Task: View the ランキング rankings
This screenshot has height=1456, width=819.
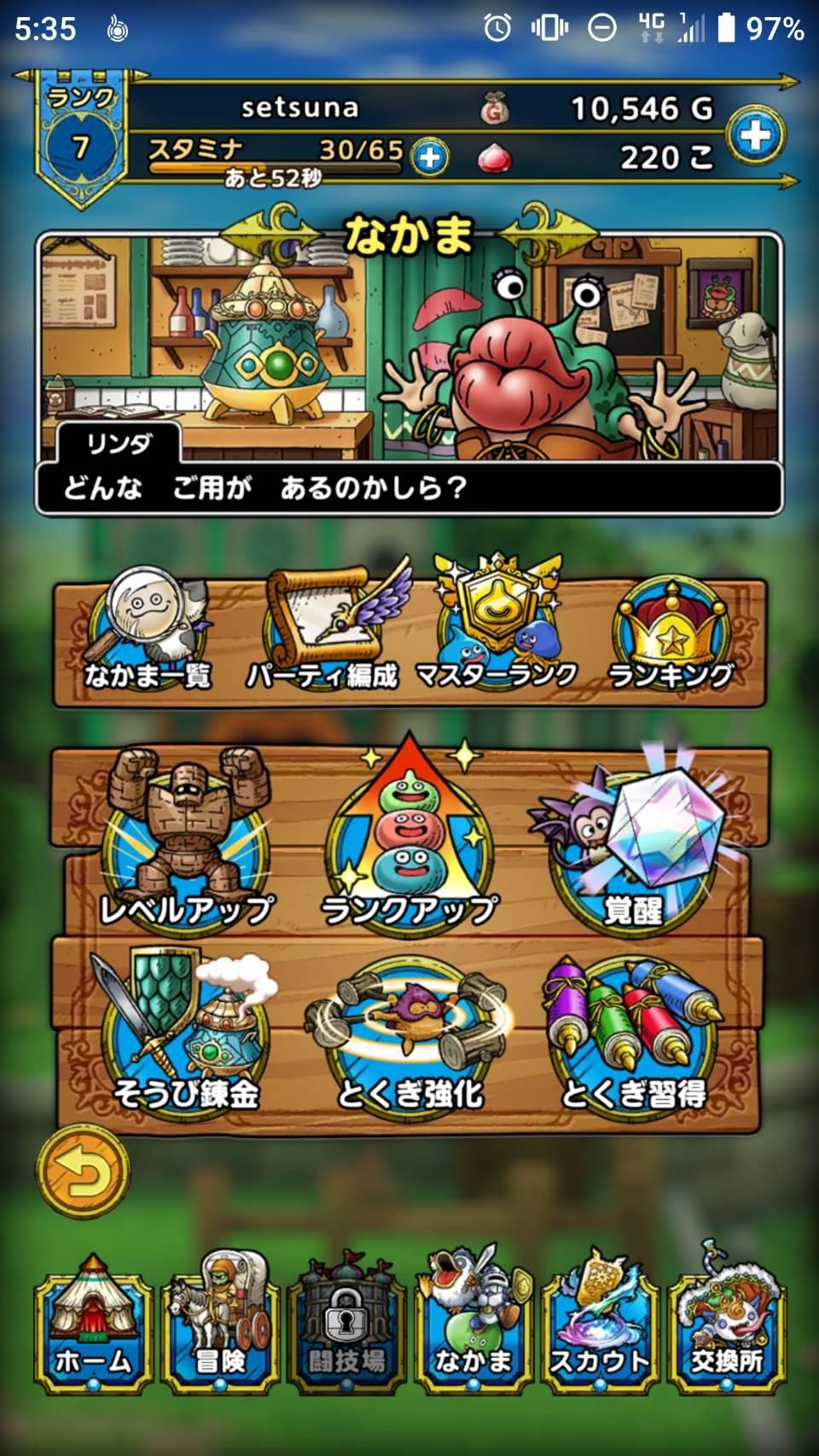Action: 671,636
